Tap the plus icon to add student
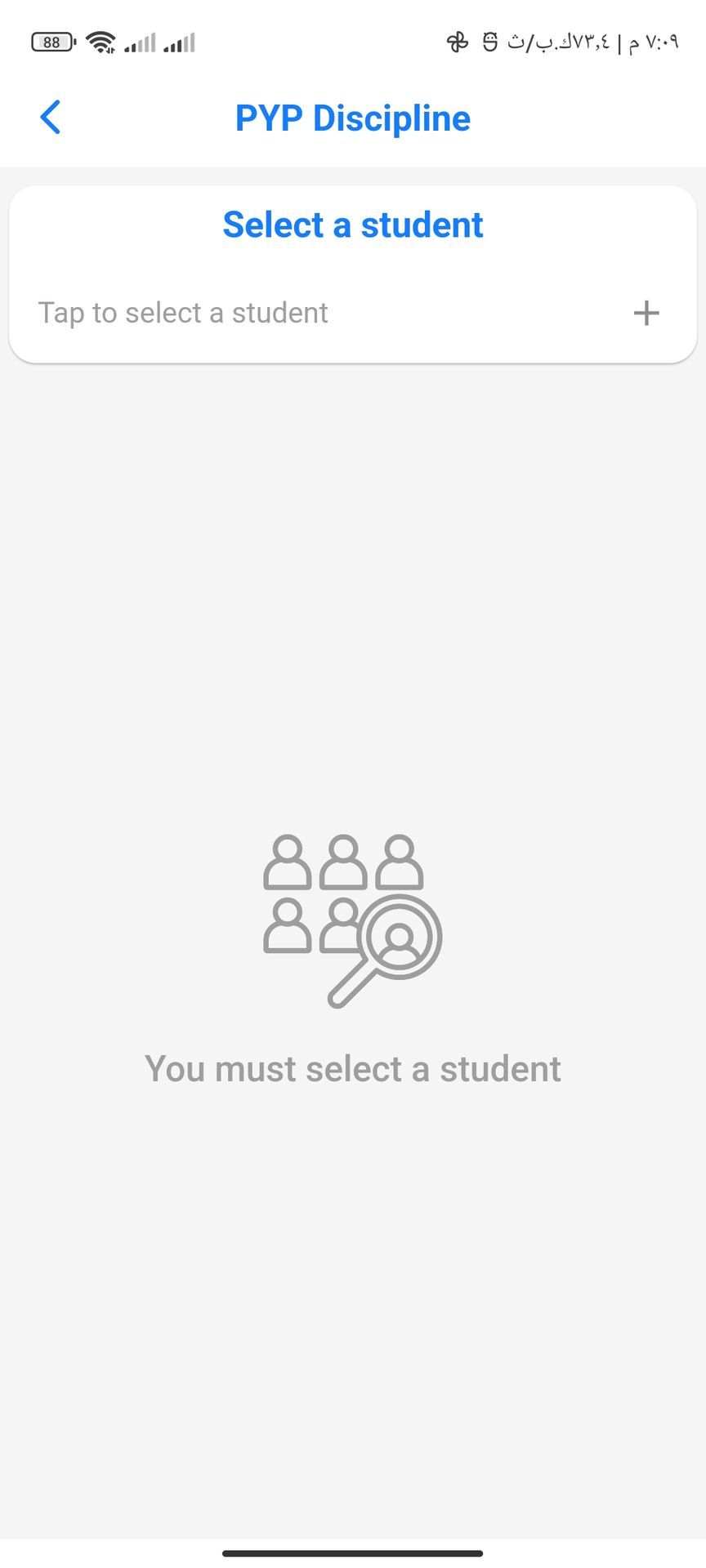Screen dimensions: 706x1568 646,313
